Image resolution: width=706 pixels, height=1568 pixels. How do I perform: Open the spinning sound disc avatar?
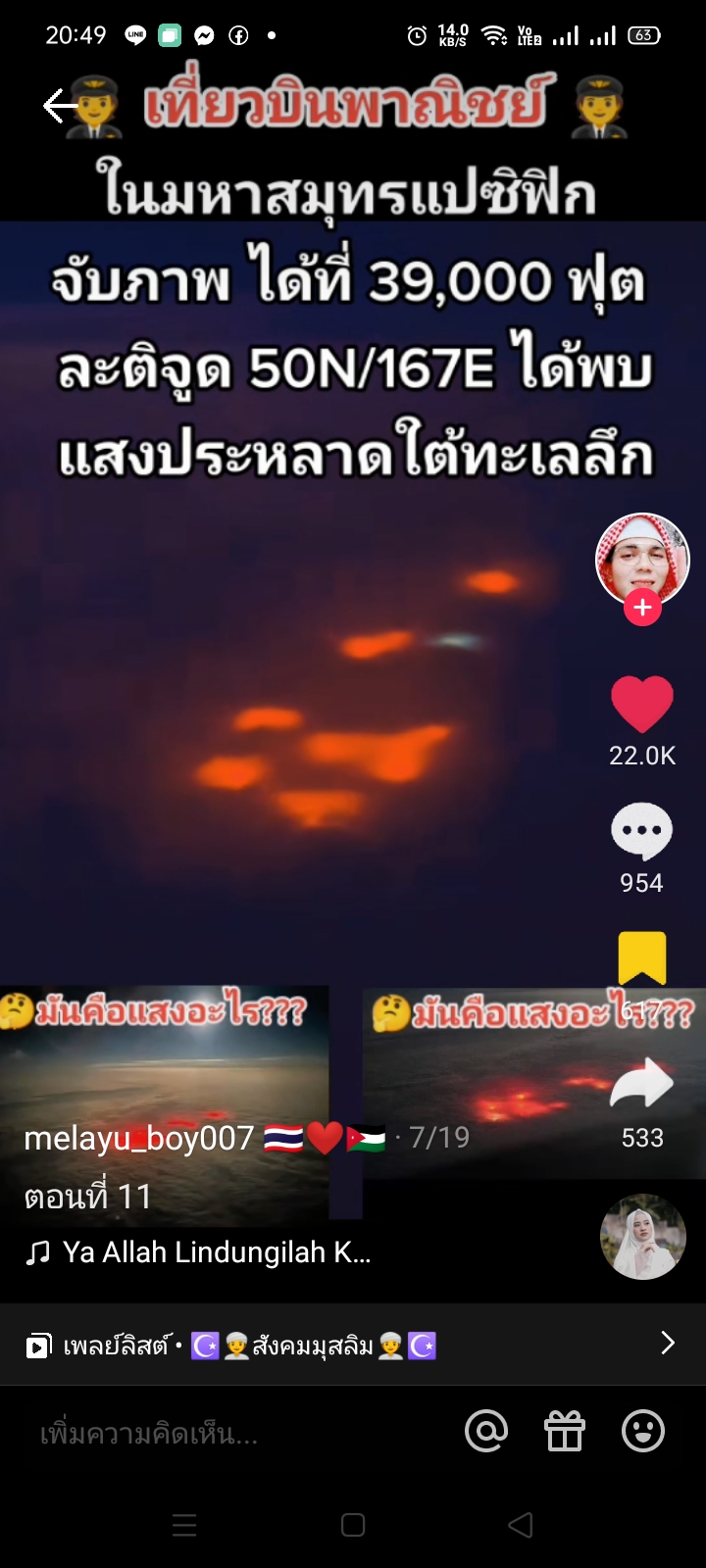[x=642, y=1237]
